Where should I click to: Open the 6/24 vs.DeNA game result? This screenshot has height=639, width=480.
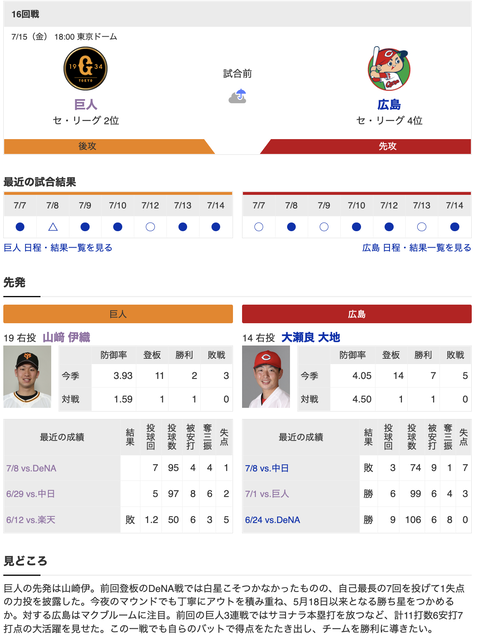click(x=273, y=520)
